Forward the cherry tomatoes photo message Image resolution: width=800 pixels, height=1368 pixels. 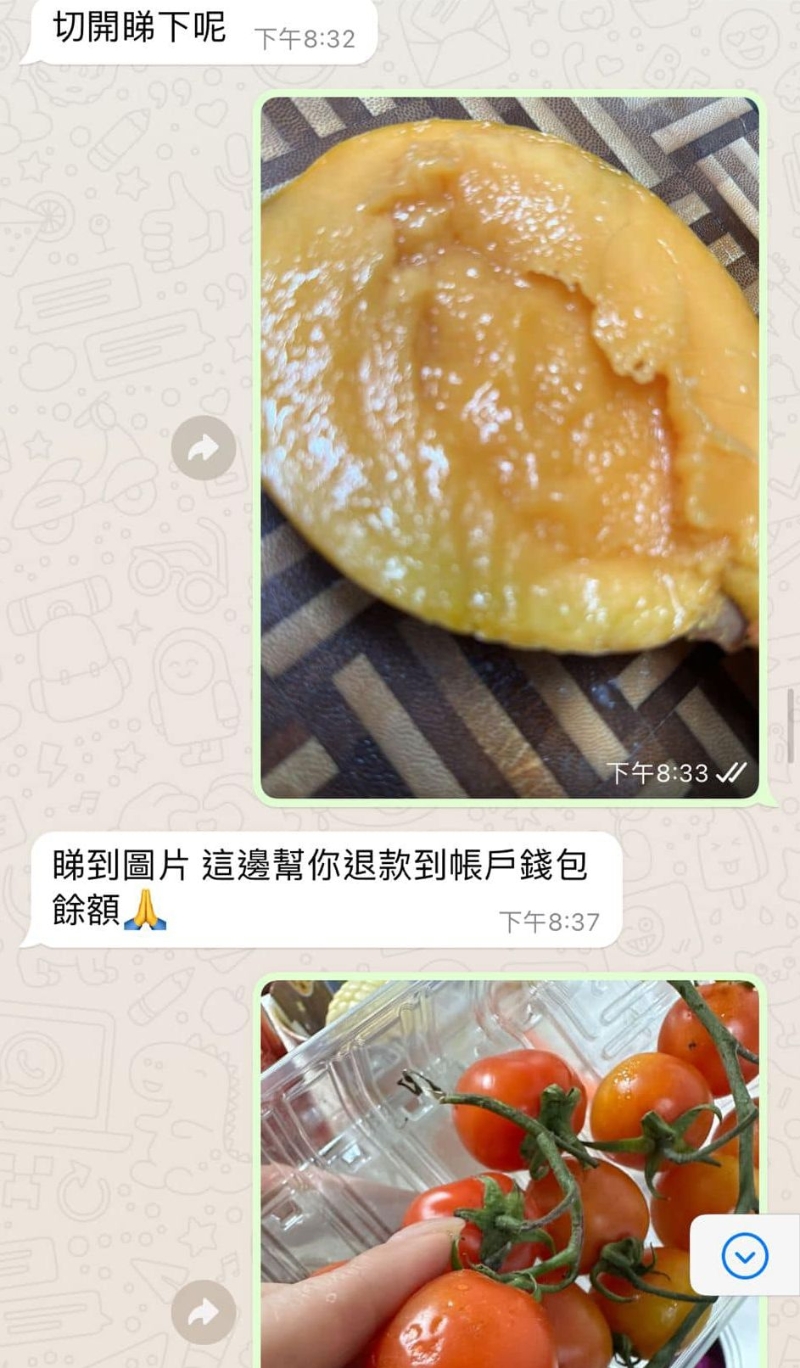(x=203, y=1312)
